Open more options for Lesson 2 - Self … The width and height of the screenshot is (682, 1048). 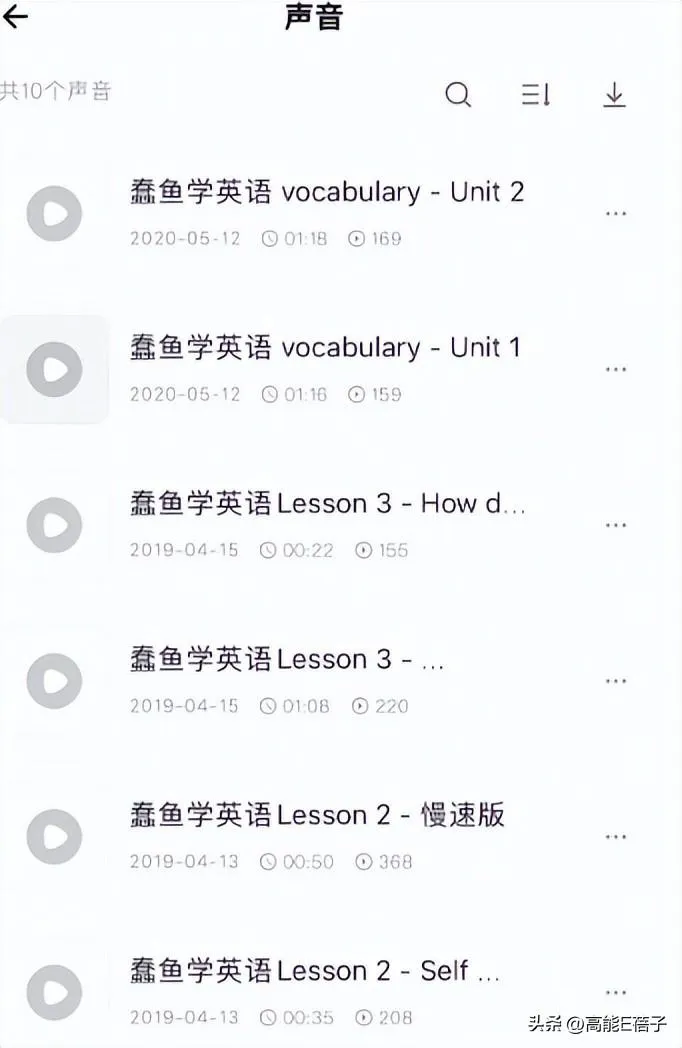pyautogui.click(x=616, y=992)
